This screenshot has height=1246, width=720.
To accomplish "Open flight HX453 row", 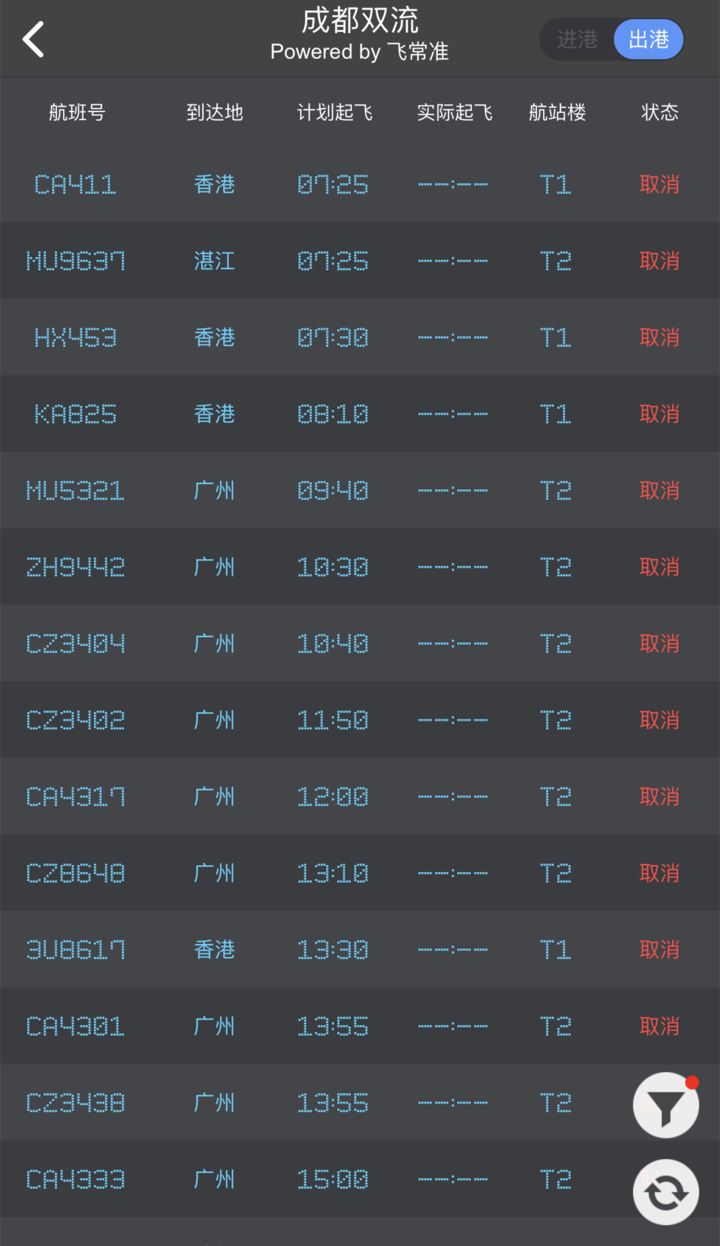I will pyautogui.click(x=360, y=337).
